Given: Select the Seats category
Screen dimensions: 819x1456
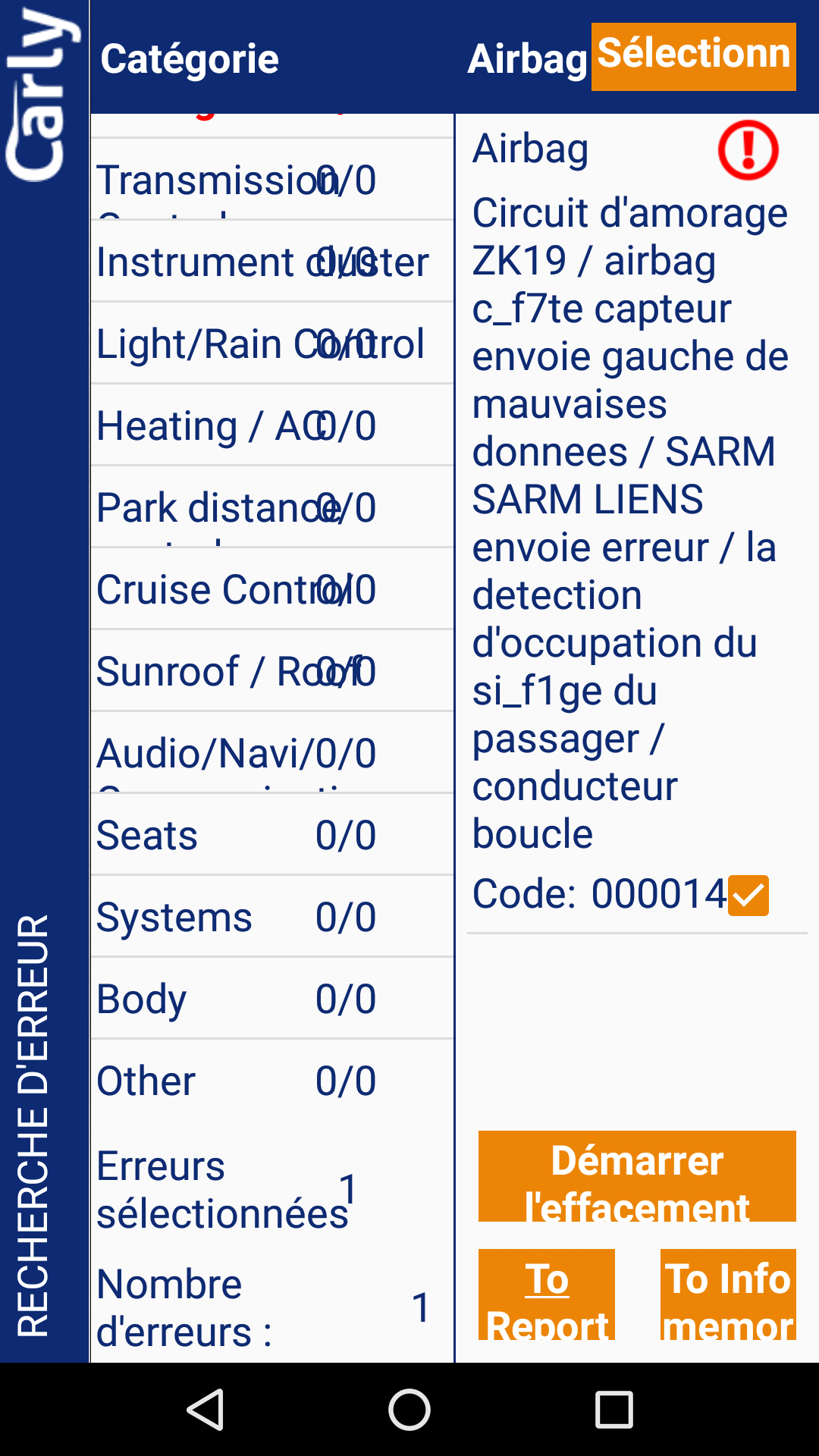Looking at the screenshot, I should (271, 836).
